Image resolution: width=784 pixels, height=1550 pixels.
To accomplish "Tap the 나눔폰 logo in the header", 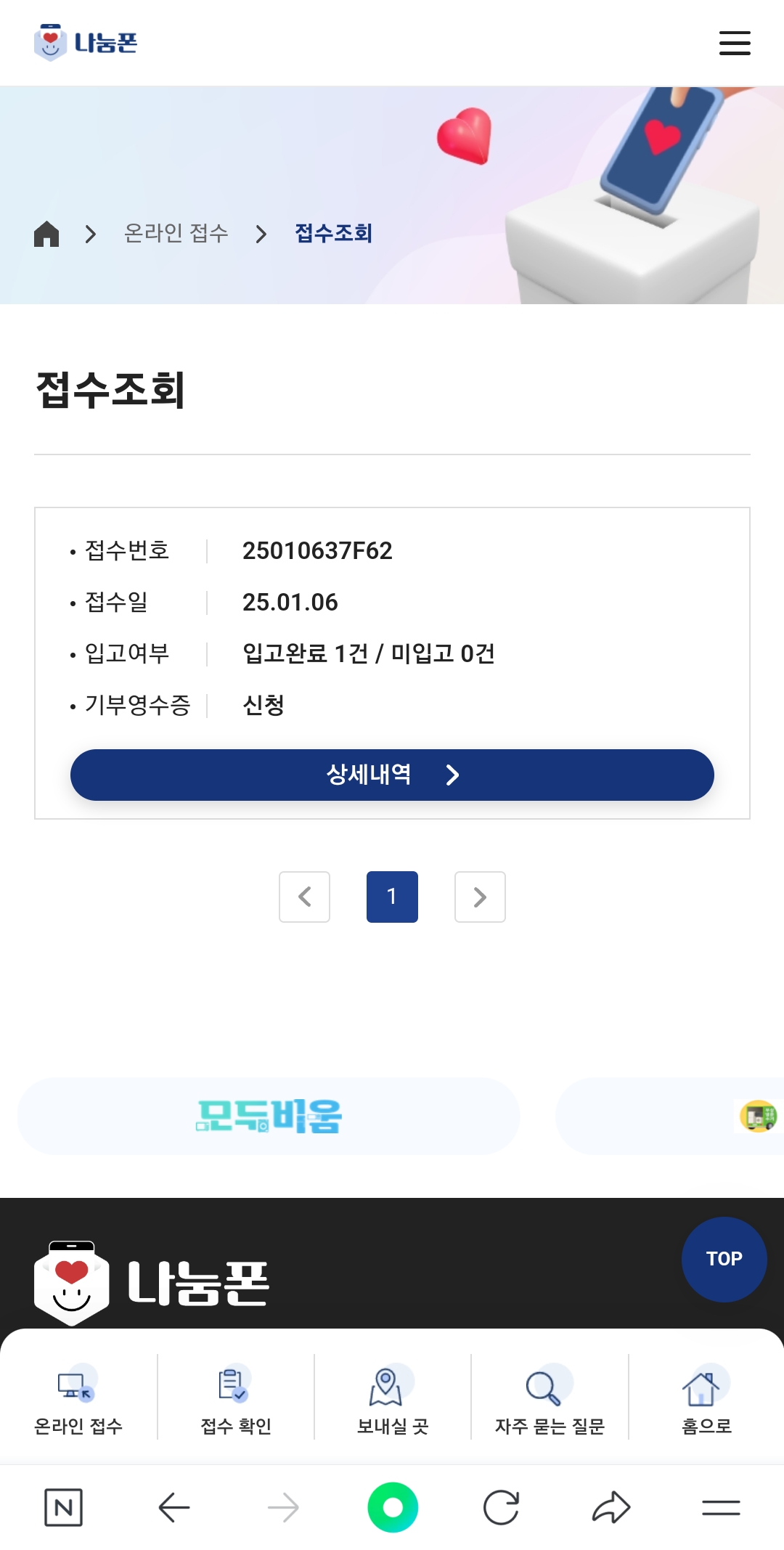I will tap(86, 43).
